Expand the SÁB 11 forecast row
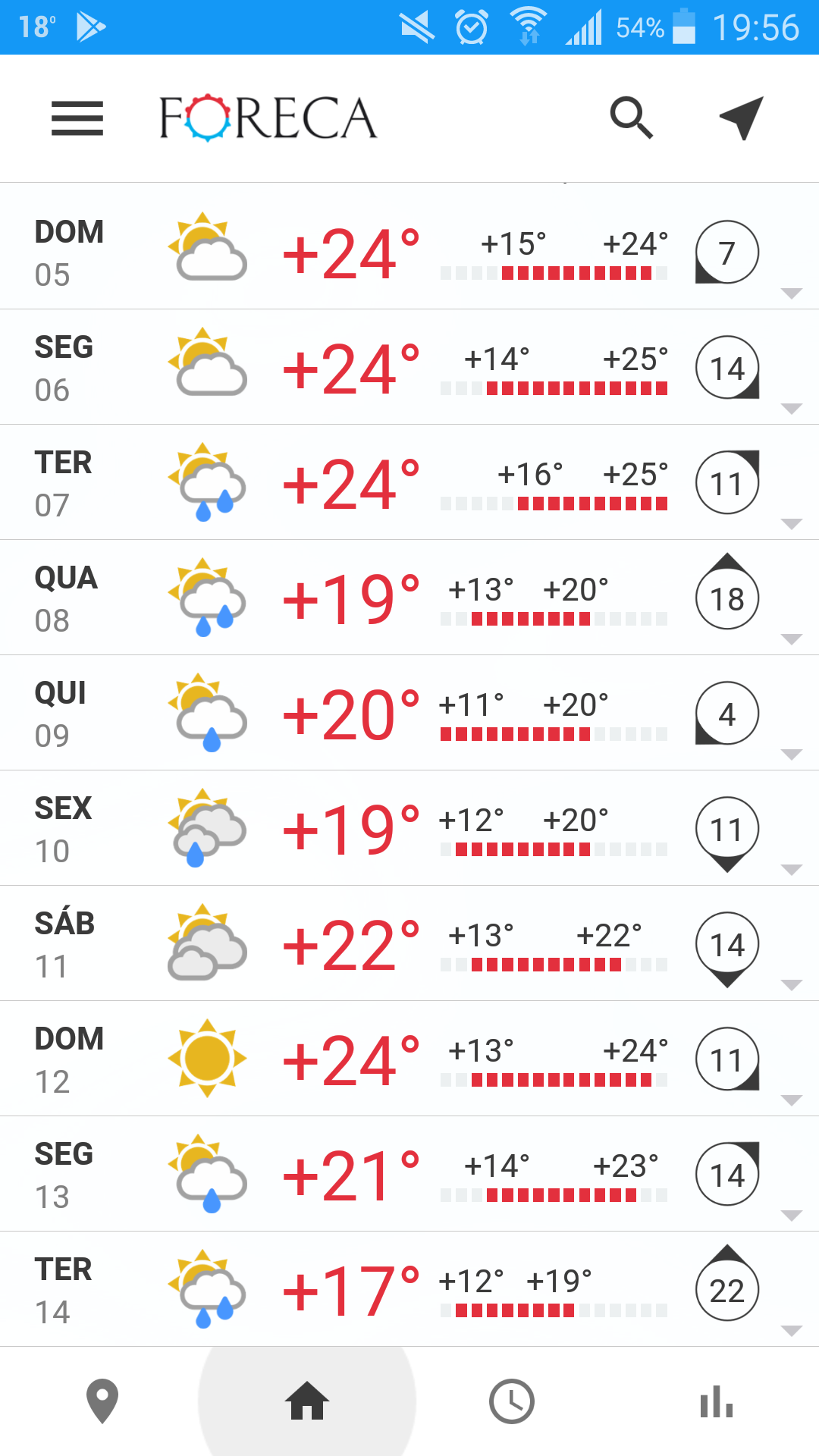The image size is (819, 1456). [x=409, y=943]
